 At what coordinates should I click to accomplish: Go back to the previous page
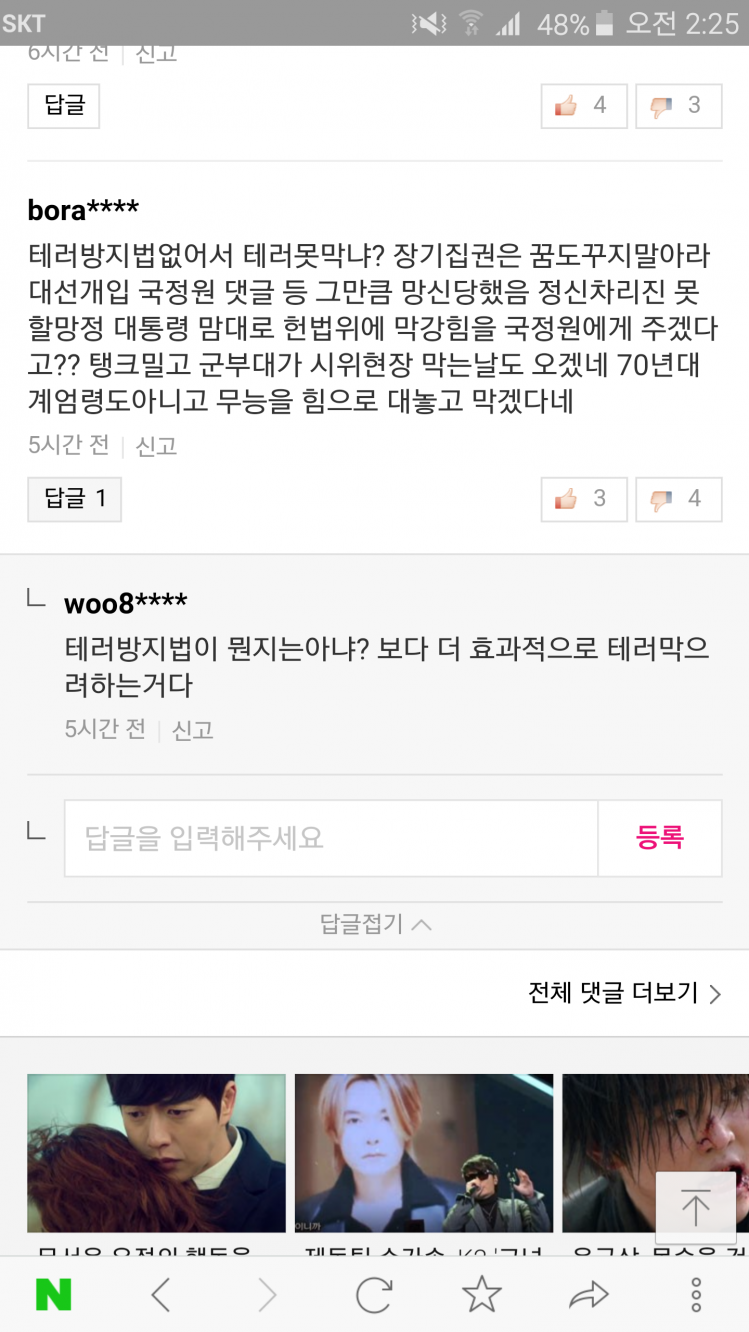point(161,1295)
